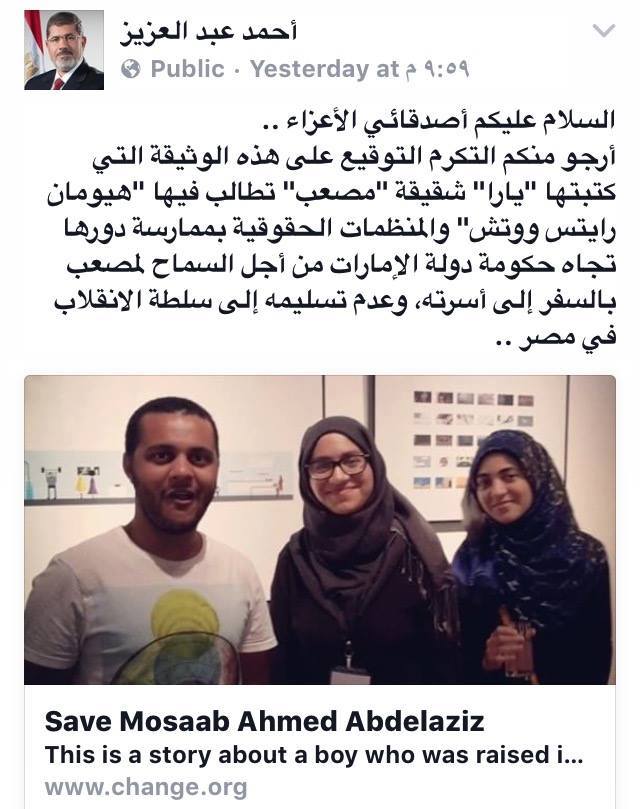
Task: Open أحمد عبد العزيز profile picture
Action: 64,51
